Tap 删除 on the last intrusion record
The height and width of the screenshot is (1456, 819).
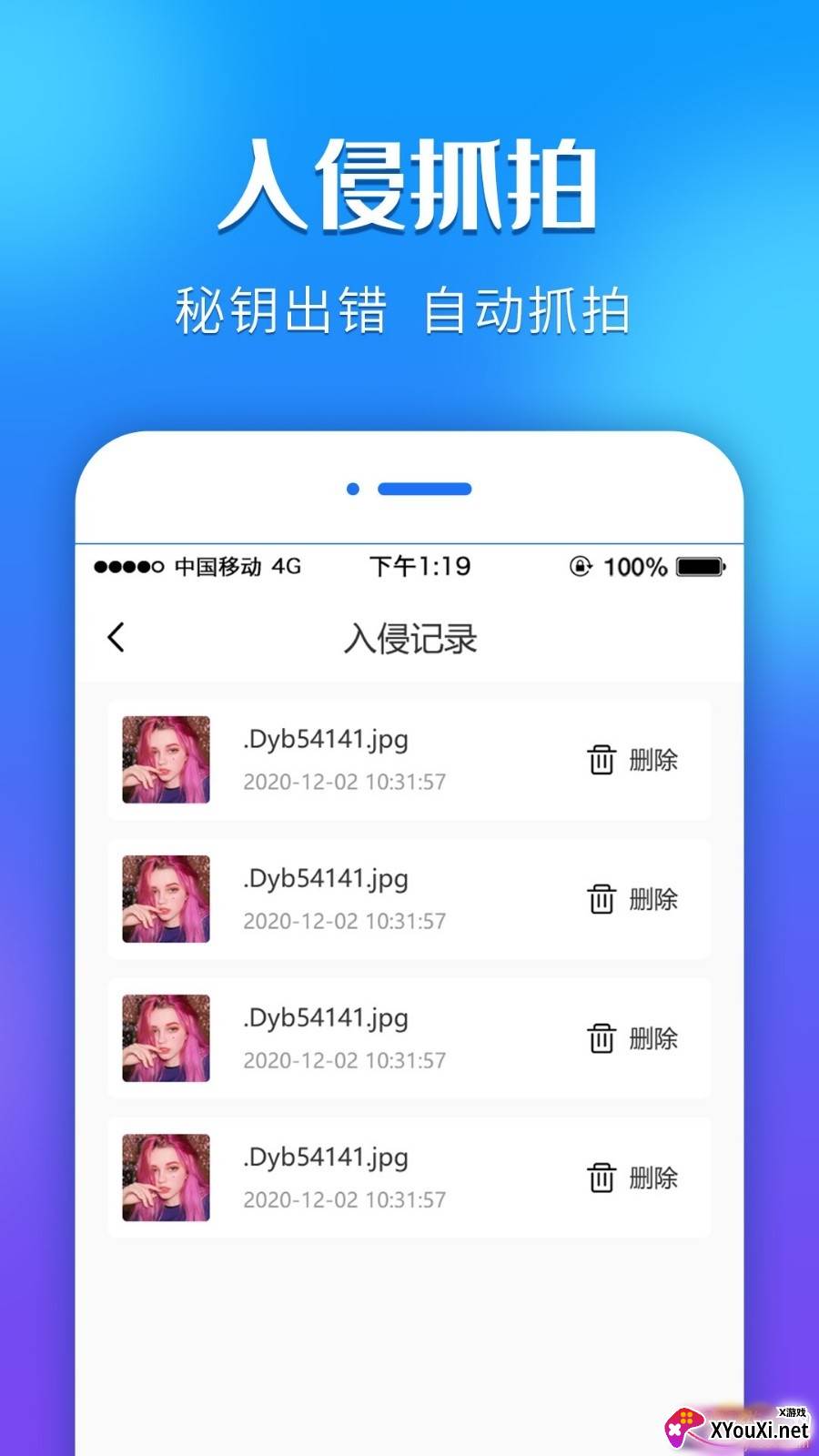click(653, 1178)
